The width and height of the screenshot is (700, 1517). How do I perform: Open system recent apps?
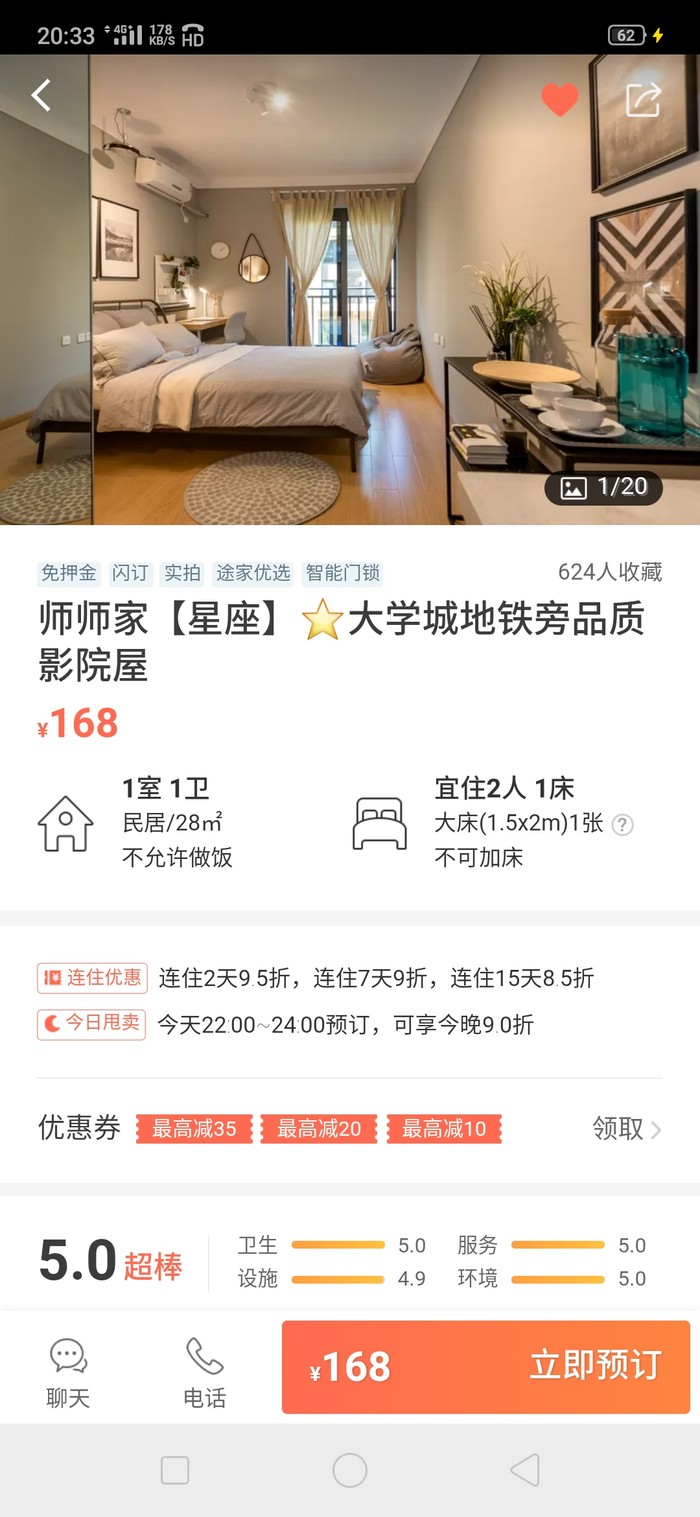tap(175, 1470)
